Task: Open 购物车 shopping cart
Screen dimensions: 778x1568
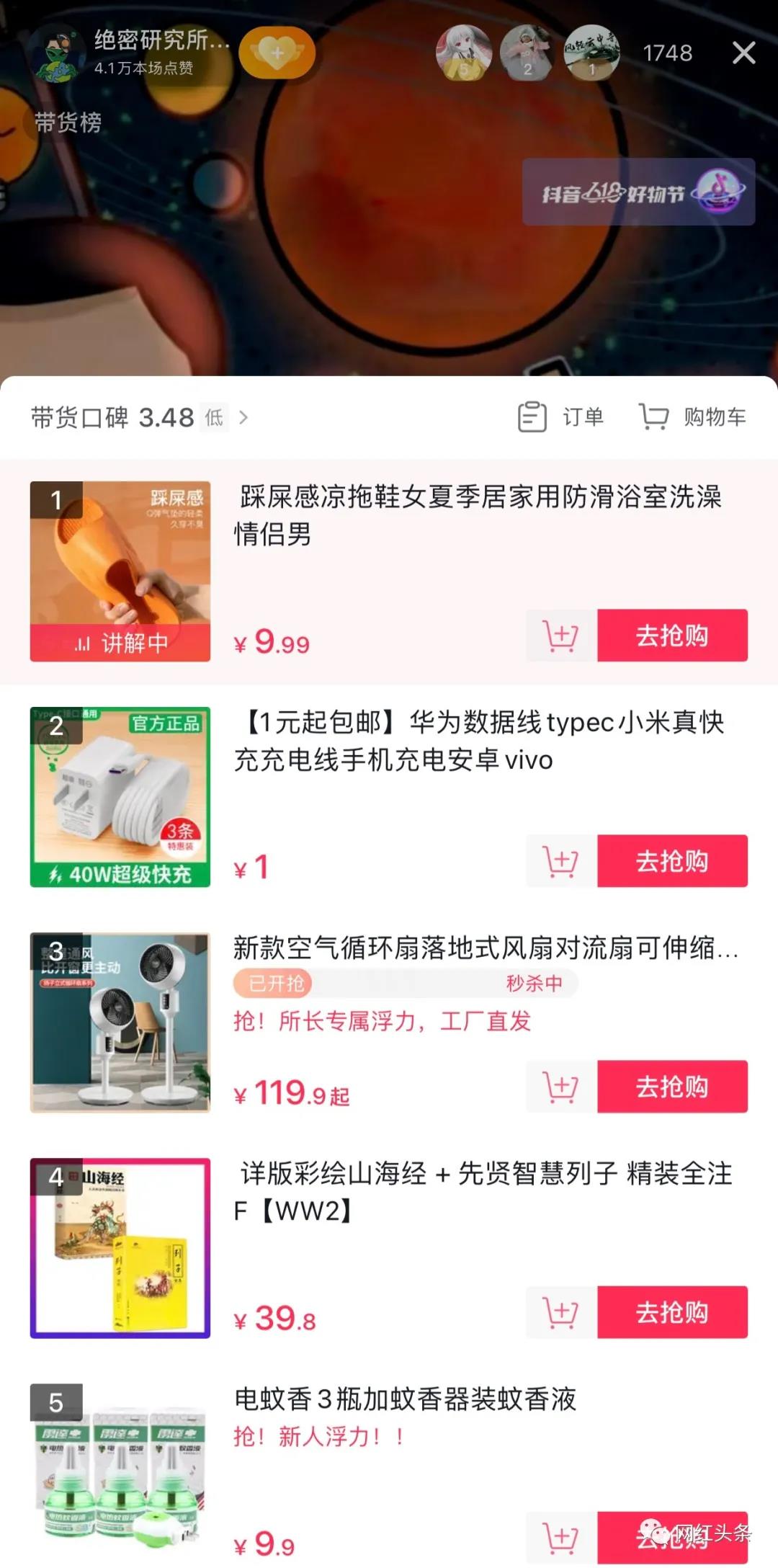Action: 693,416
